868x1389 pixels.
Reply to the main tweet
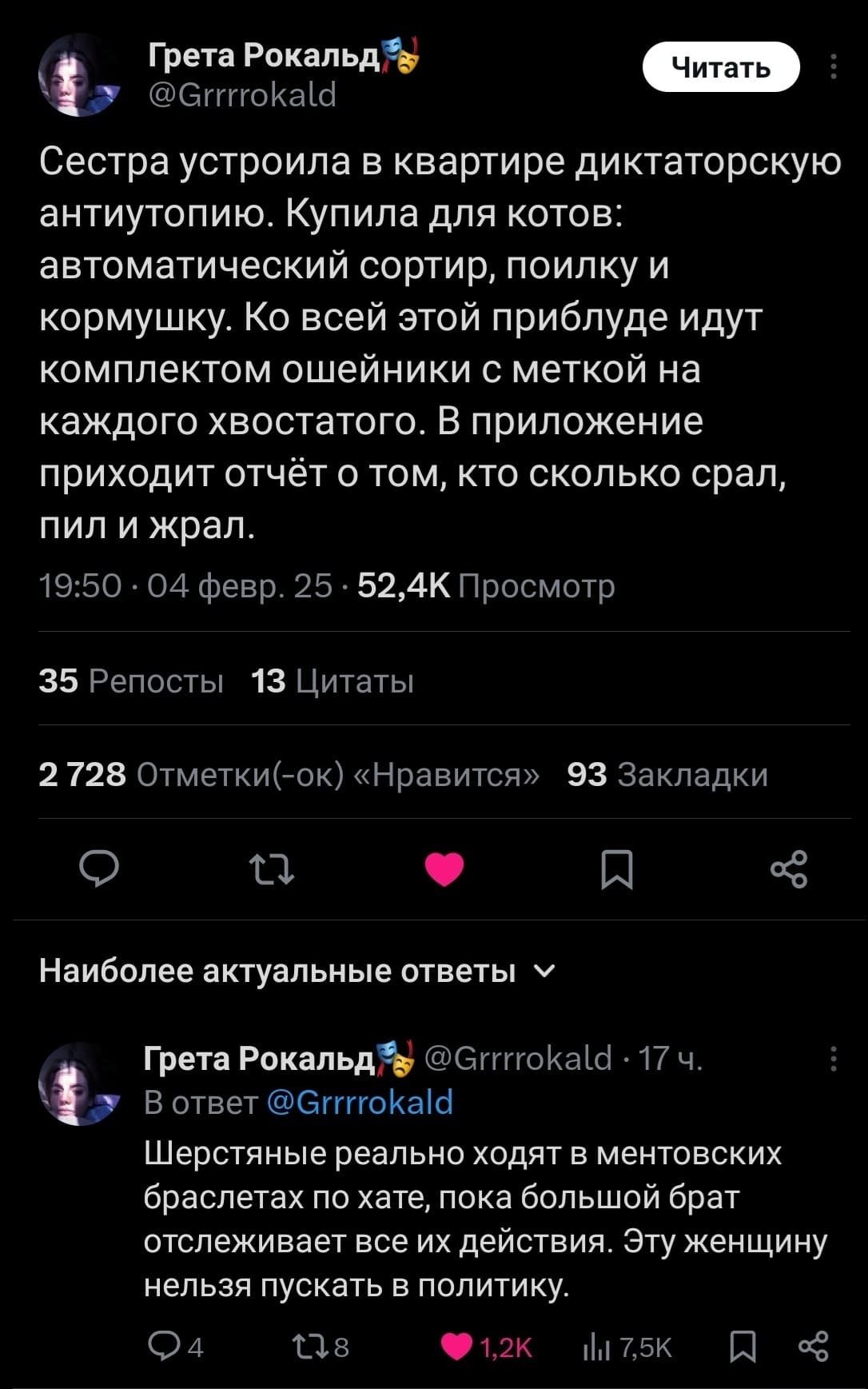click(100, 869)
